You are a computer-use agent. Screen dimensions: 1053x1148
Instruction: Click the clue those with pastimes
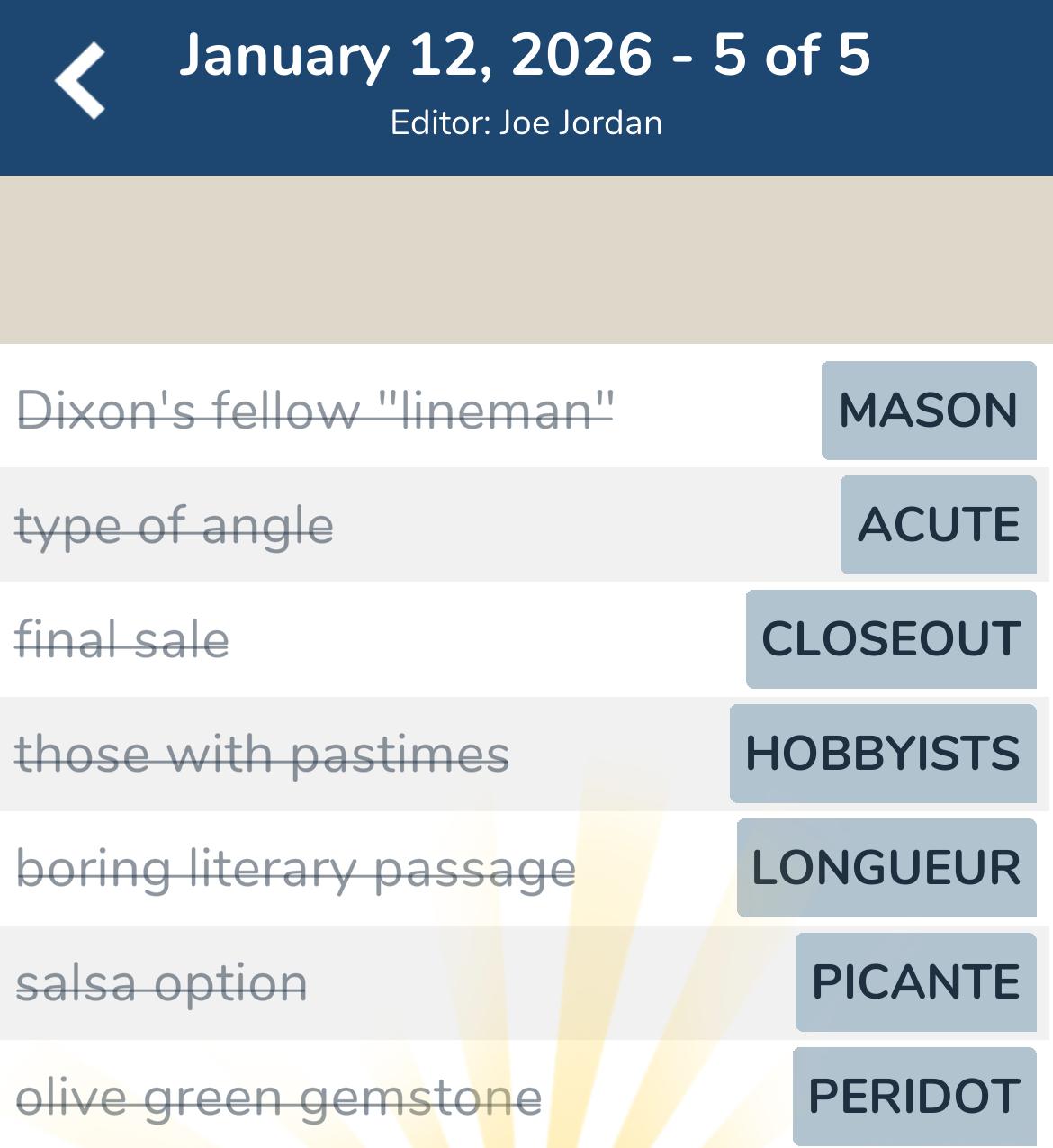pyautogui.click(x=264, y=755)
